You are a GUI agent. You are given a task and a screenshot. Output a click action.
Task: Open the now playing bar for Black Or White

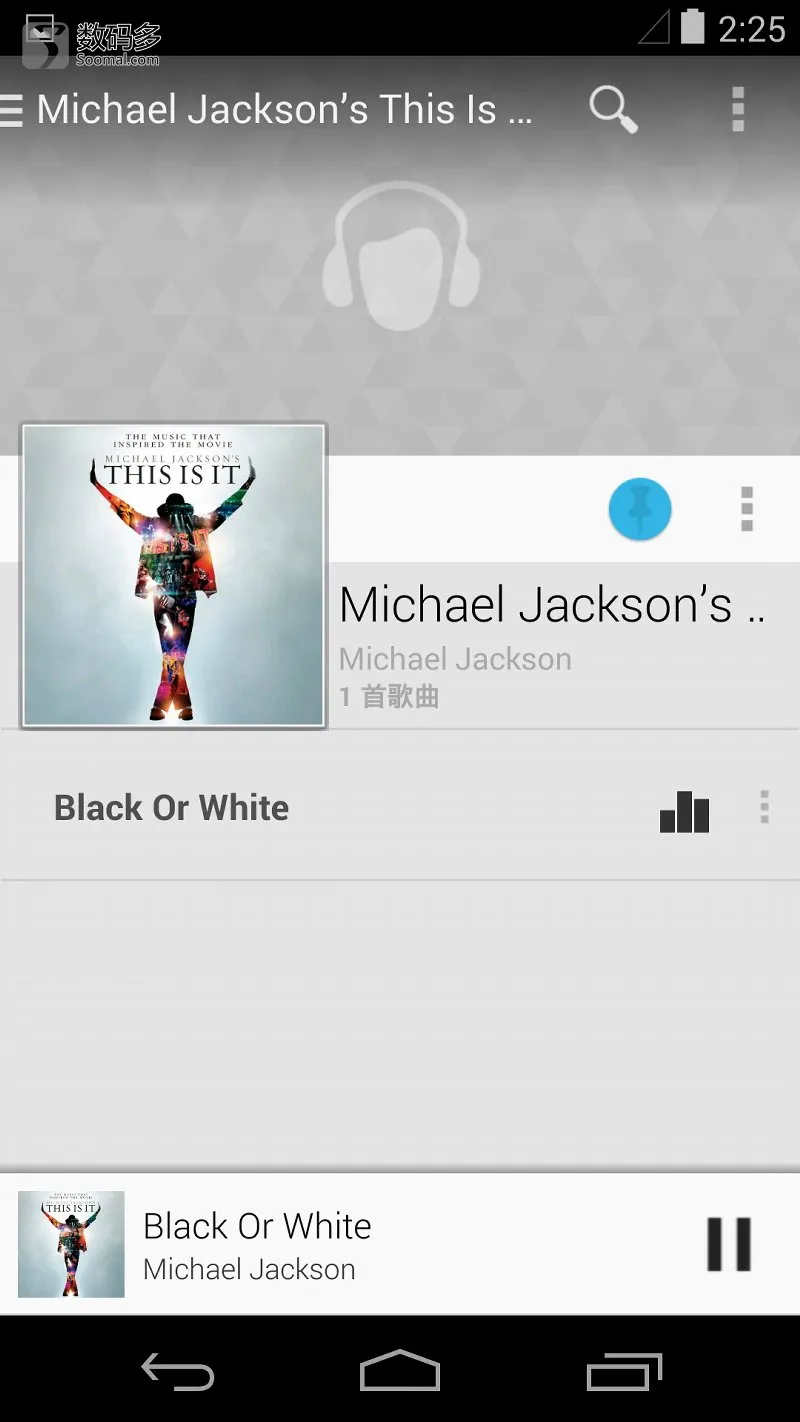(350, 1245)
